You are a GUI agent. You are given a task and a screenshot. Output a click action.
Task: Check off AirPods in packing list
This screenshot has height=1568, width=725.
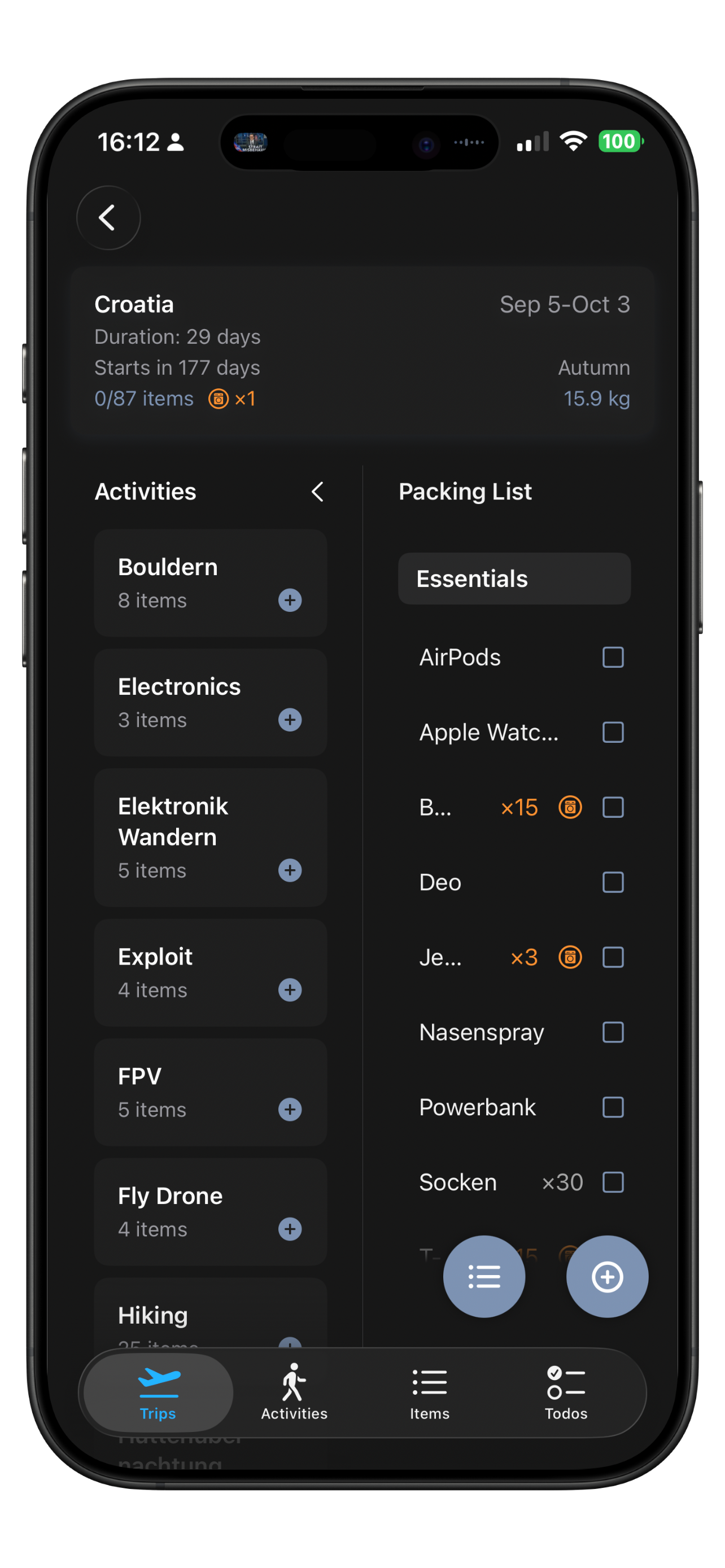click(613, 658)
